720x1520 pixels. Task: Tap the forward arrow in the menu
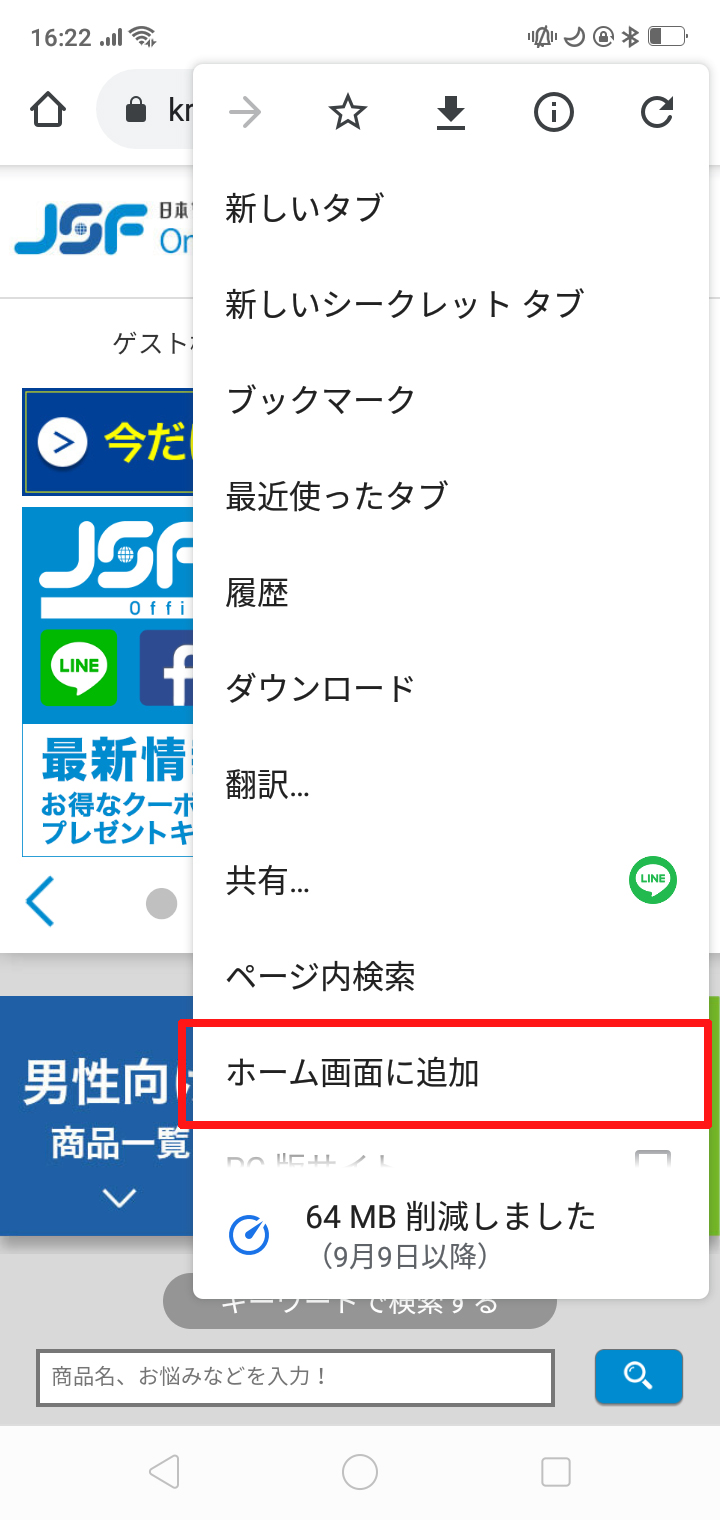[x=245, y=113]
